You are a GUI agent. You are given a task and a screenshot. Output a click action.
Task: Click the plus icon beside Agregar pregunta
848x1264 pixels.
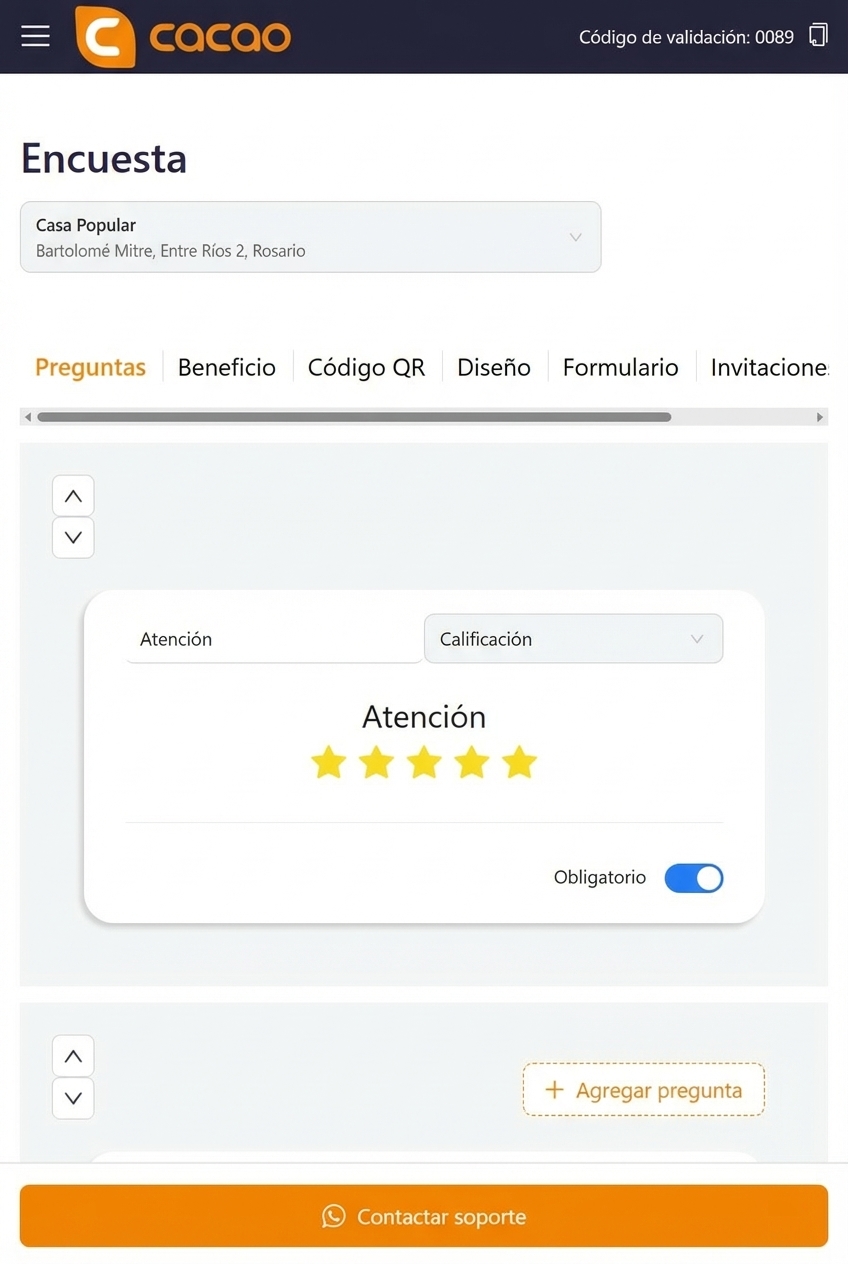[x=554, y=1089]
